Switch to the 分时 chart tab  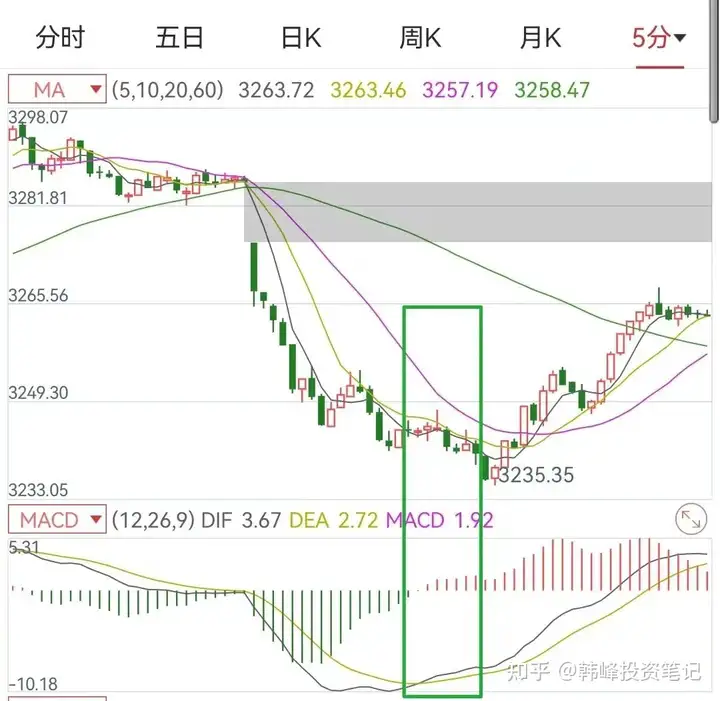(x=60, y=38)
